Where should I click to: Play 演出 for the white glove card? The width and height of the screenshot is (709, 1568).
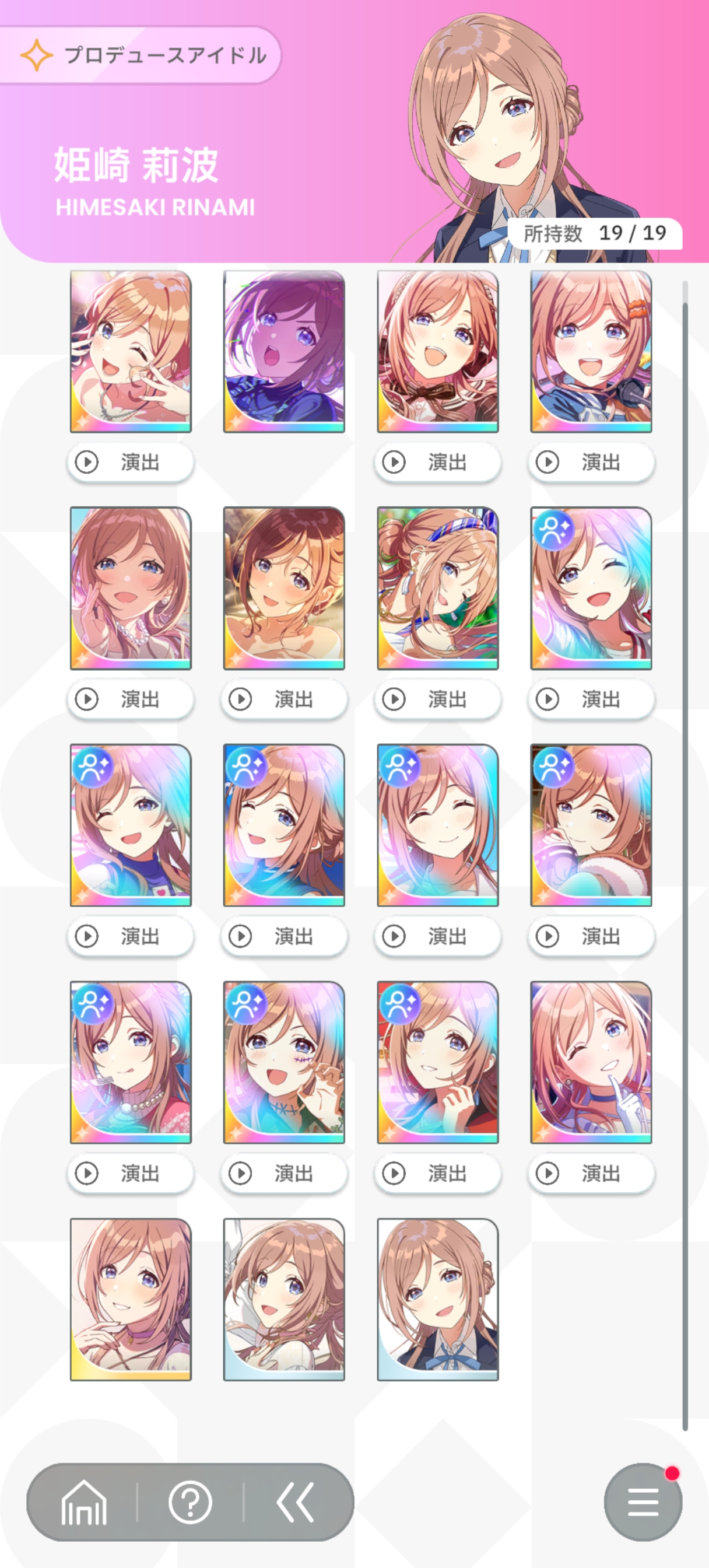point(591,1173)
